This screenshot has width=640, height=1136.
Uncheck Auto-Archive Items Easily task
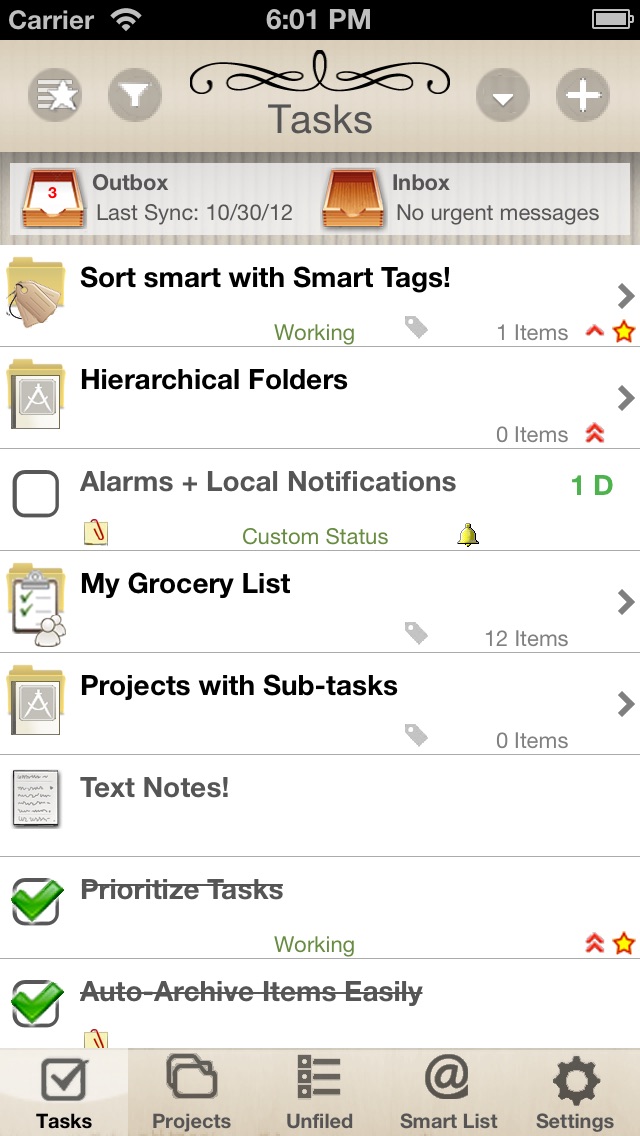point(36,1003)
